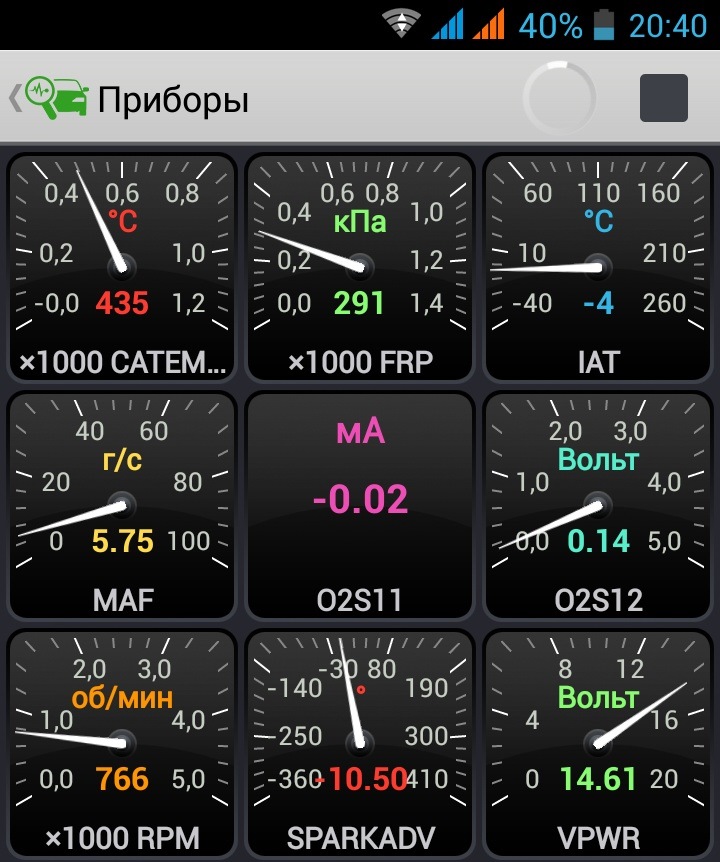Image resolution: width=720 pixels, height=862 pixels.
Task: Open the CATEMP temperature gauge
Action: (x=121, y=266)
